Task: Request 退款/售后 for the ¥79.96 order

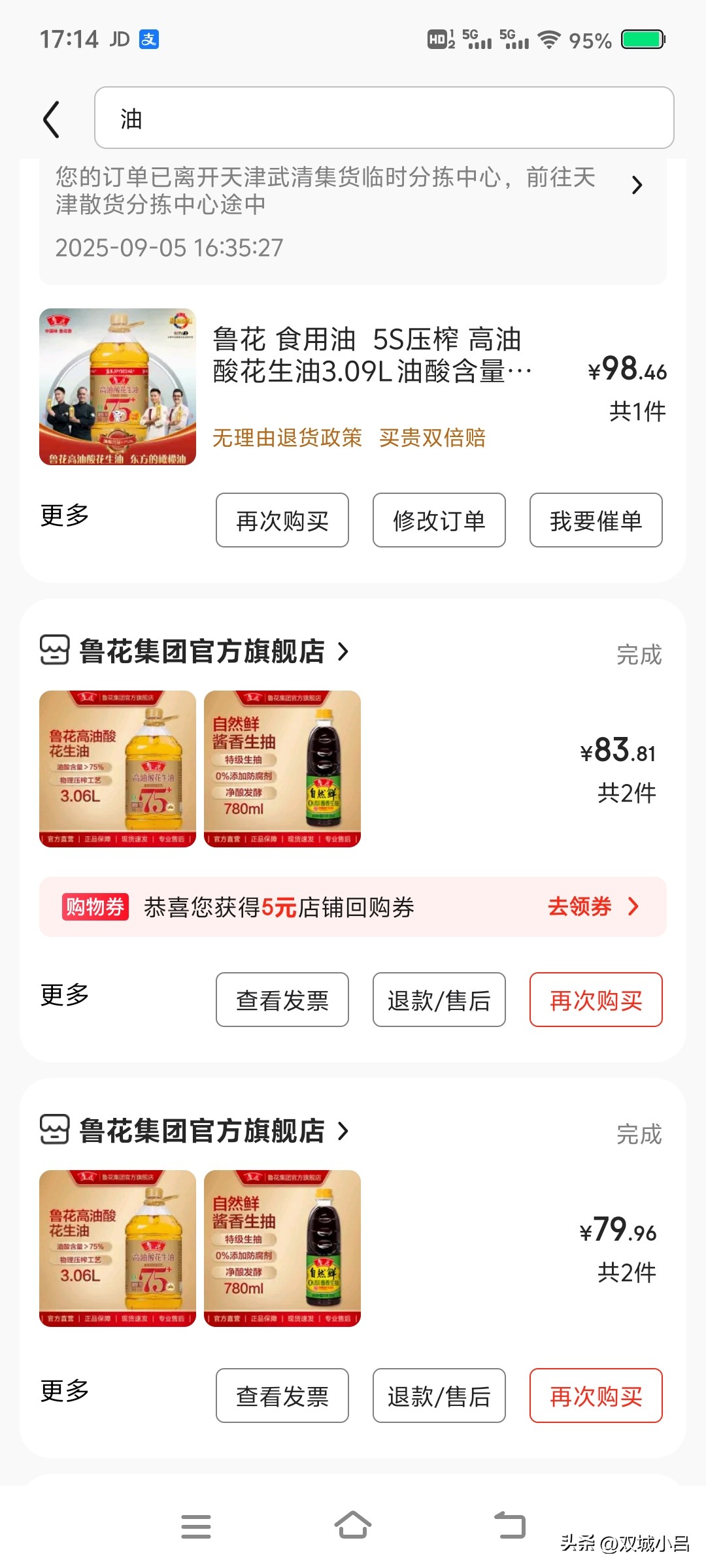Action: 439,1396
